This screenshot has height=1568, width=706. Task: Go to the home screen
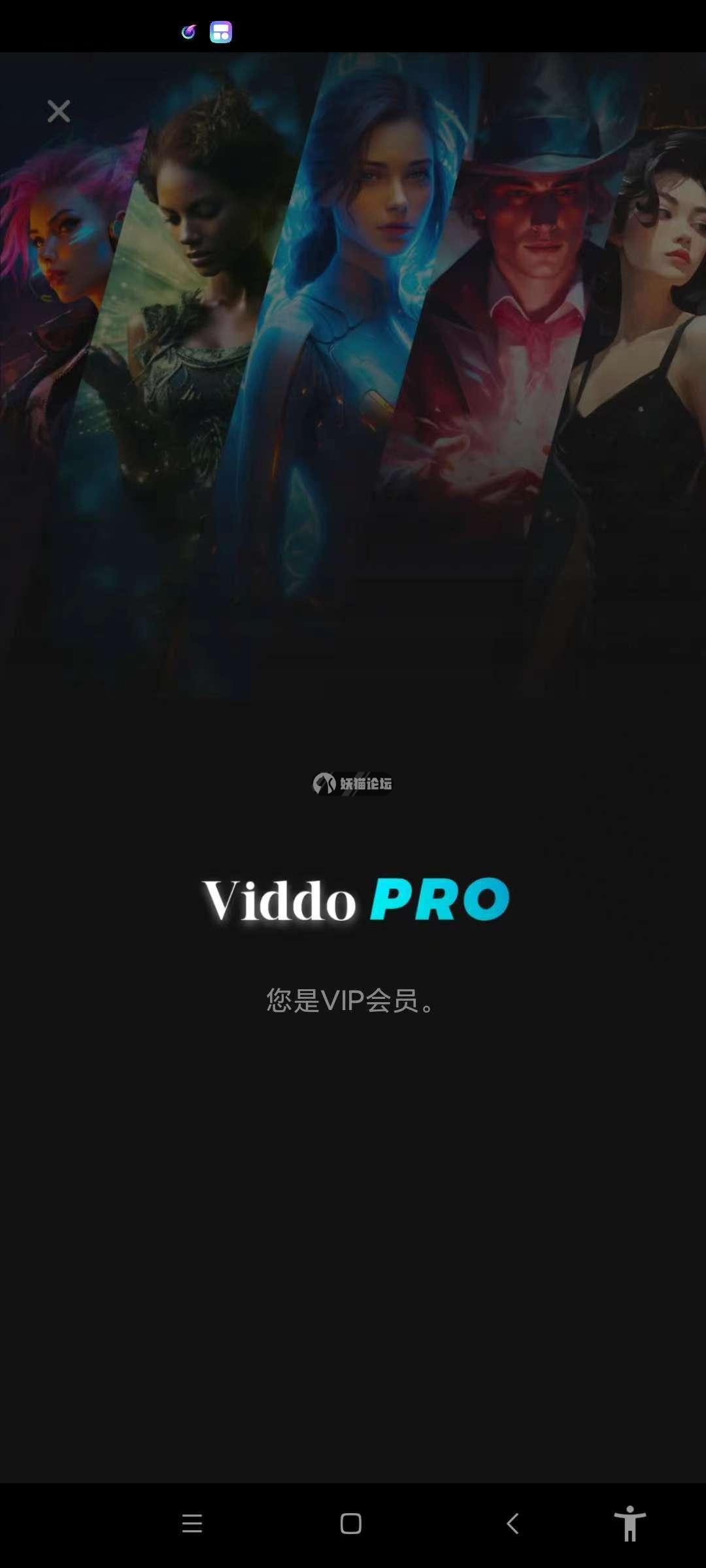point(351,1524)
